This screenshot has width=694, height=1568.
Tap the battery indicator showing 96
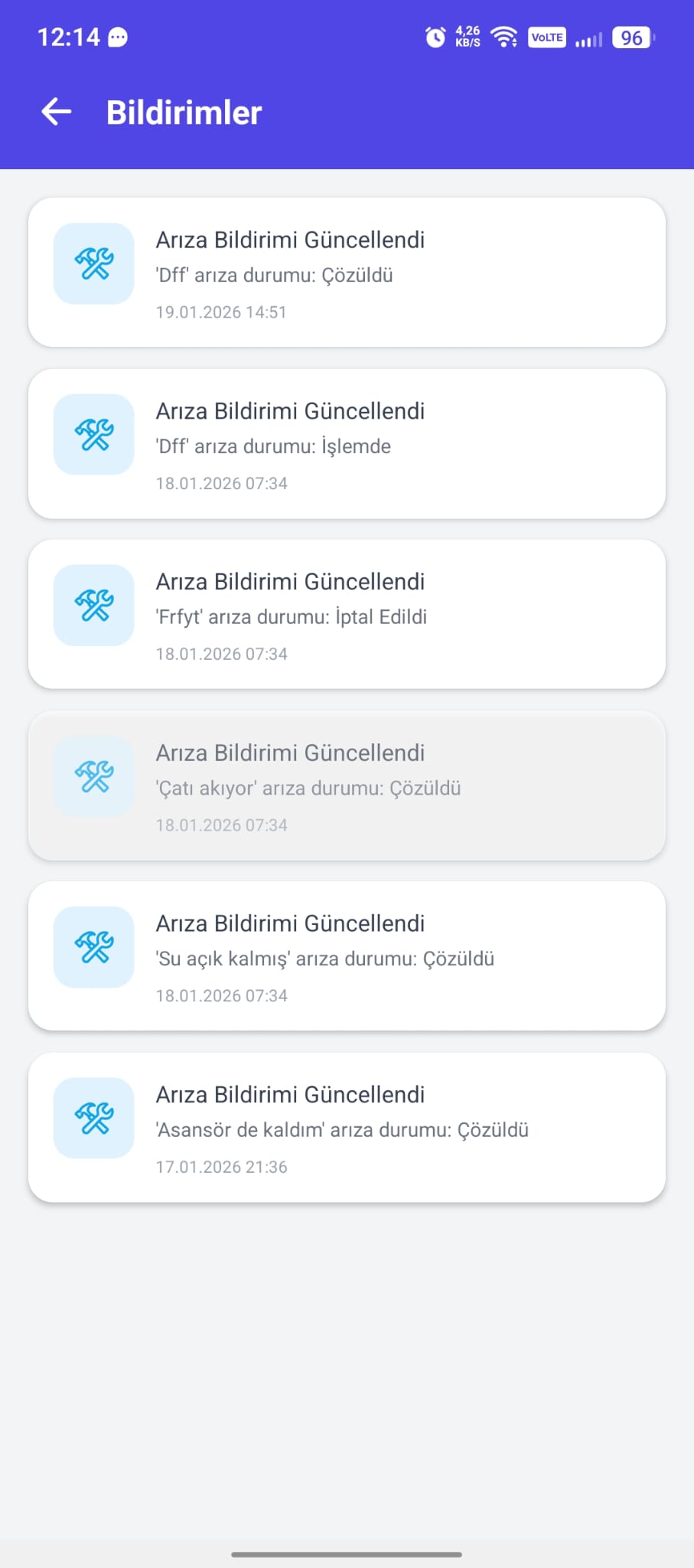tap(632, 38)
